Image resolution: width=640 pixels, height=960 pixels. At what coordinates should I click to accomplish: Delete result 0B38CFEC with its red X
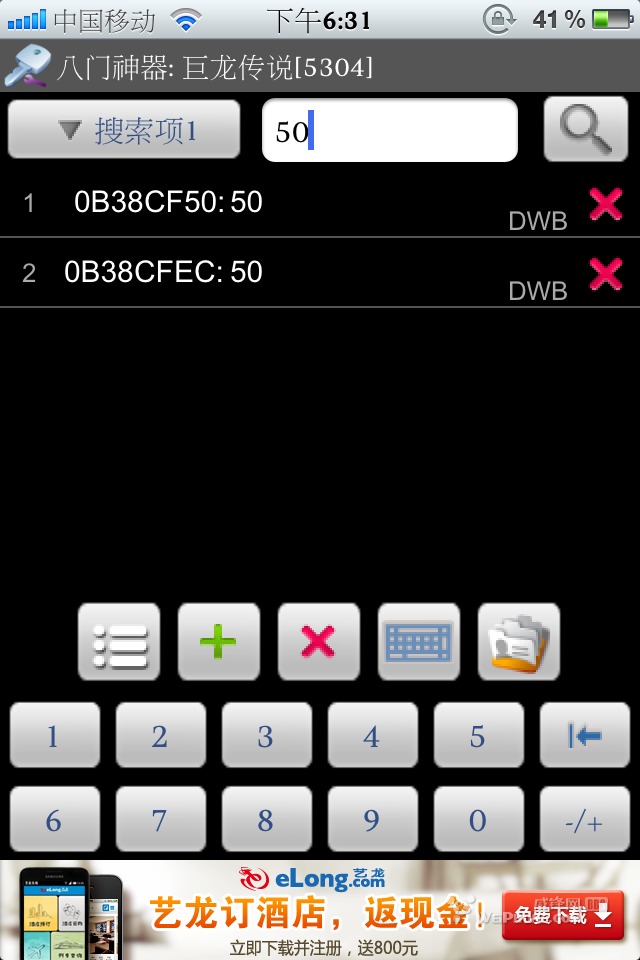pyautogui.click(x=606, y=273)
